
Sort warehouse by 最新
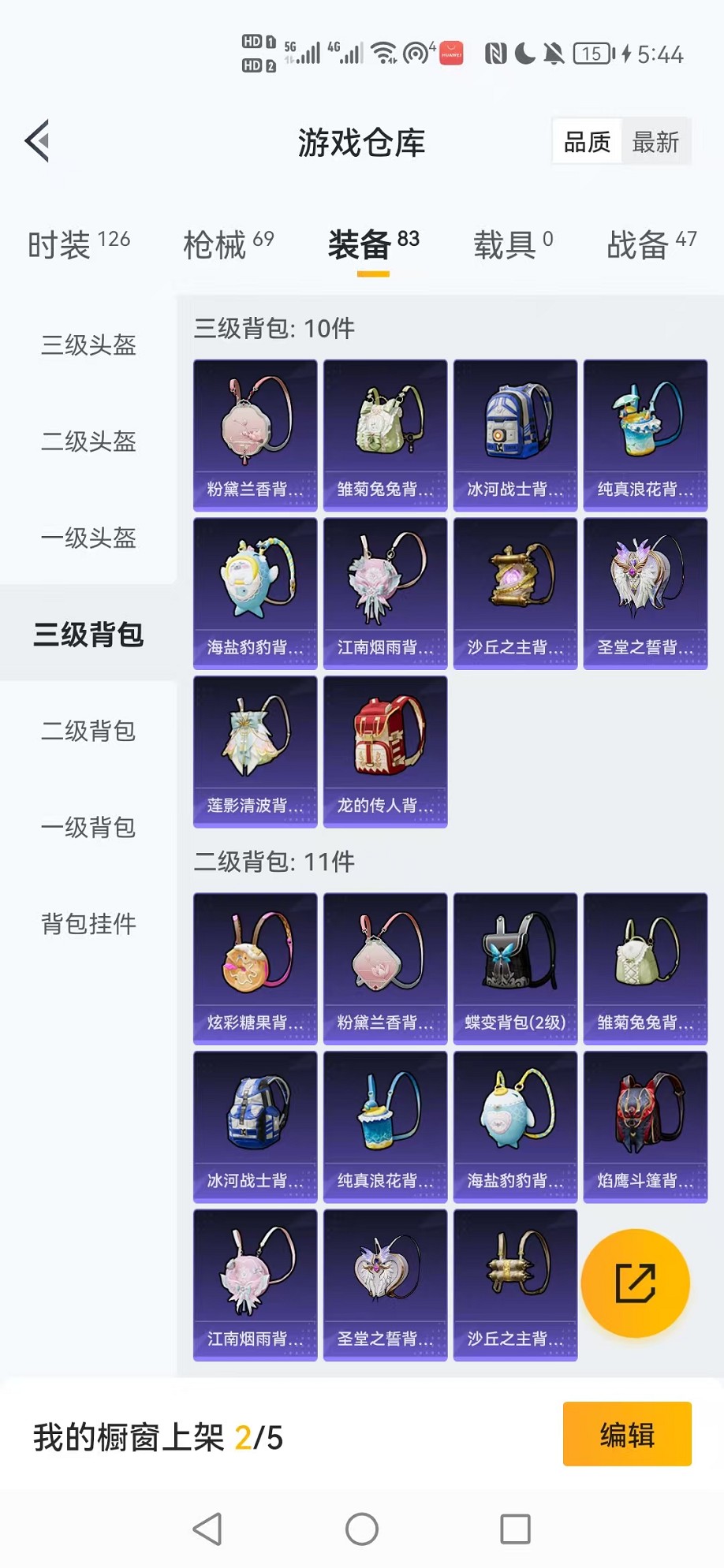click(655, 142)
